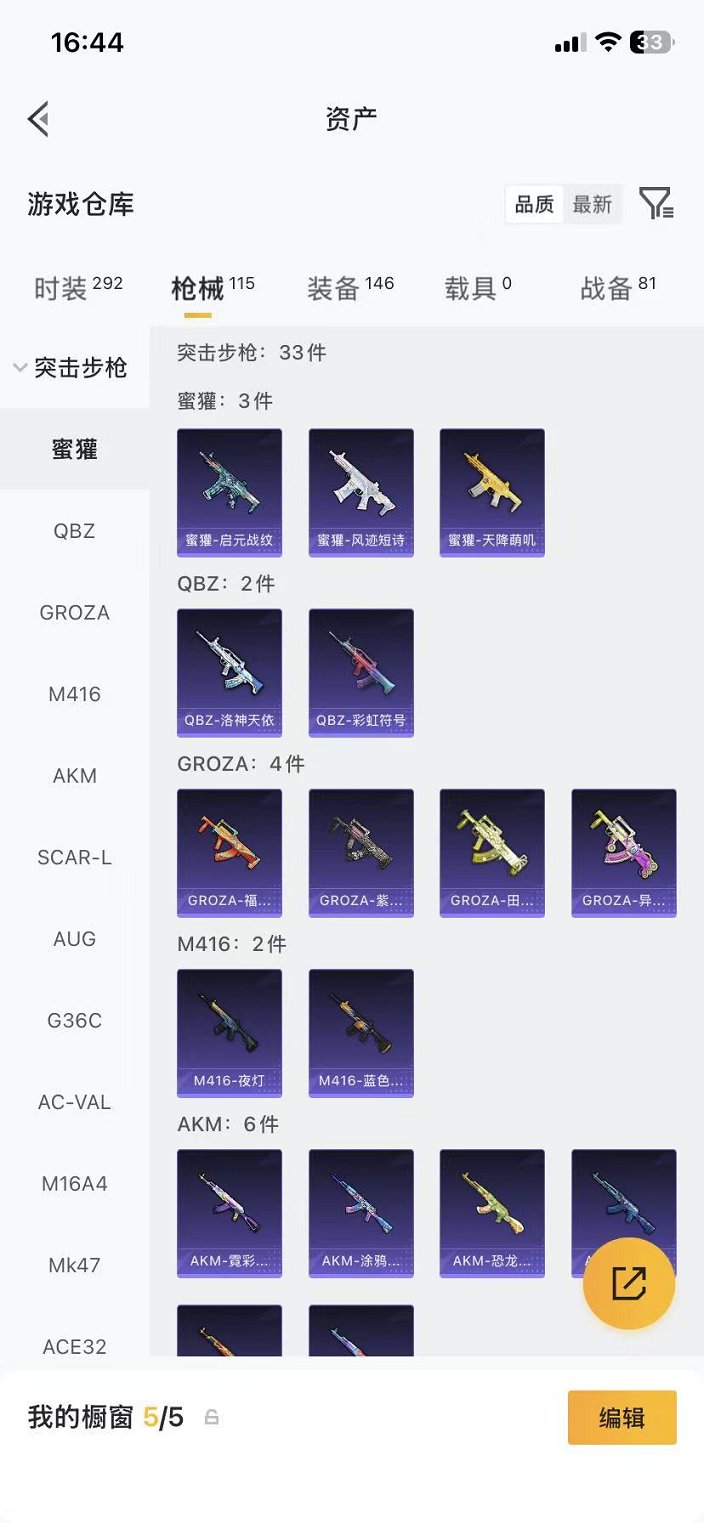Open the 蜜獾-启元战纹 skin
Viewport: 704px width, 1523px height.
[x=229, y=492]
